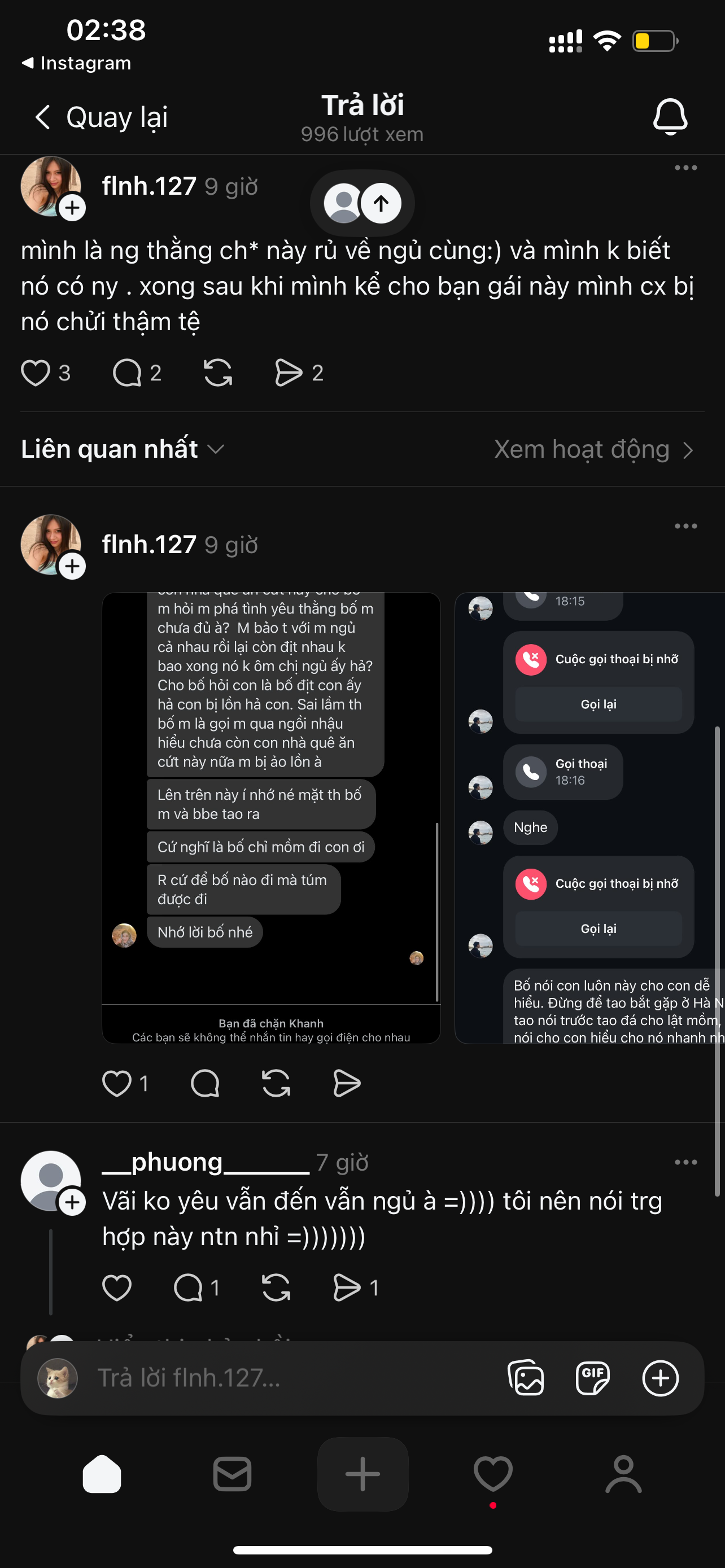
Task: Attach a GIF to the reply
Action: click(x=592, y=1378)
